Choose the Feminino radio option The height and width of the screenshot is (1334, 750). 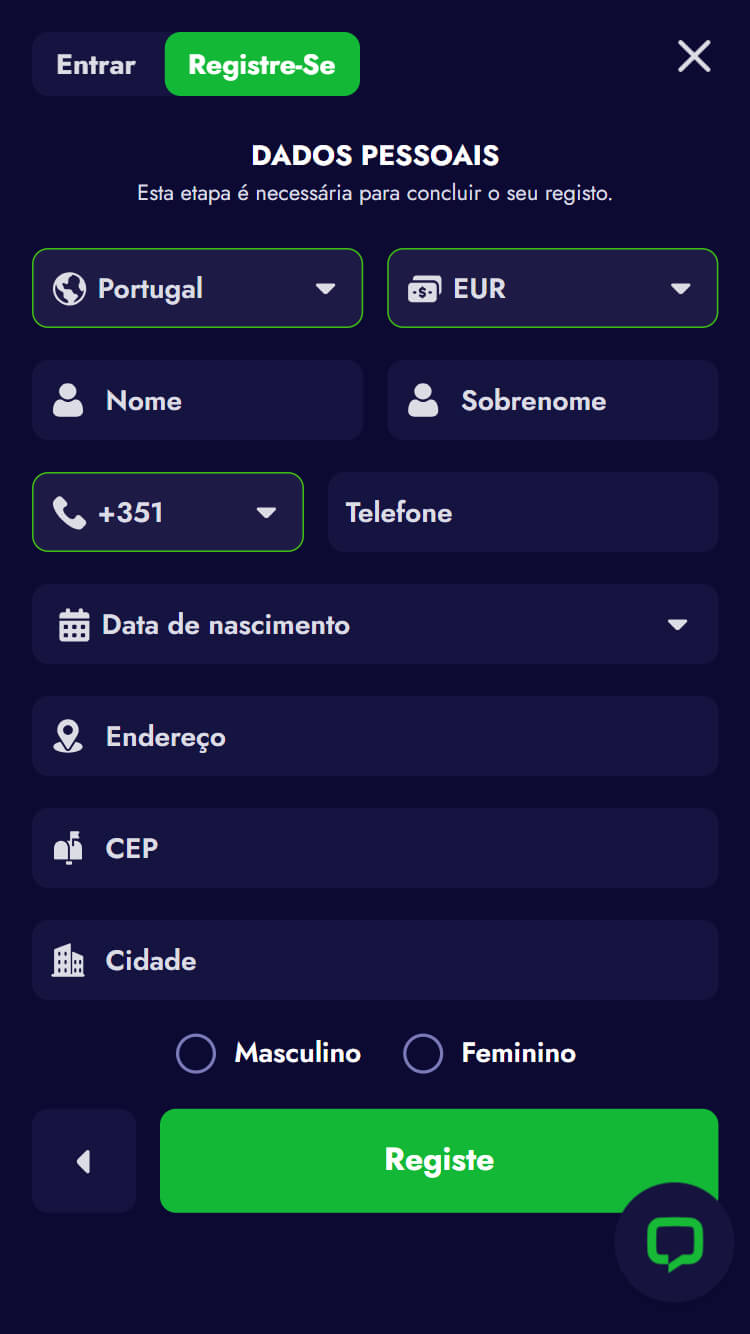point(423,1053)
